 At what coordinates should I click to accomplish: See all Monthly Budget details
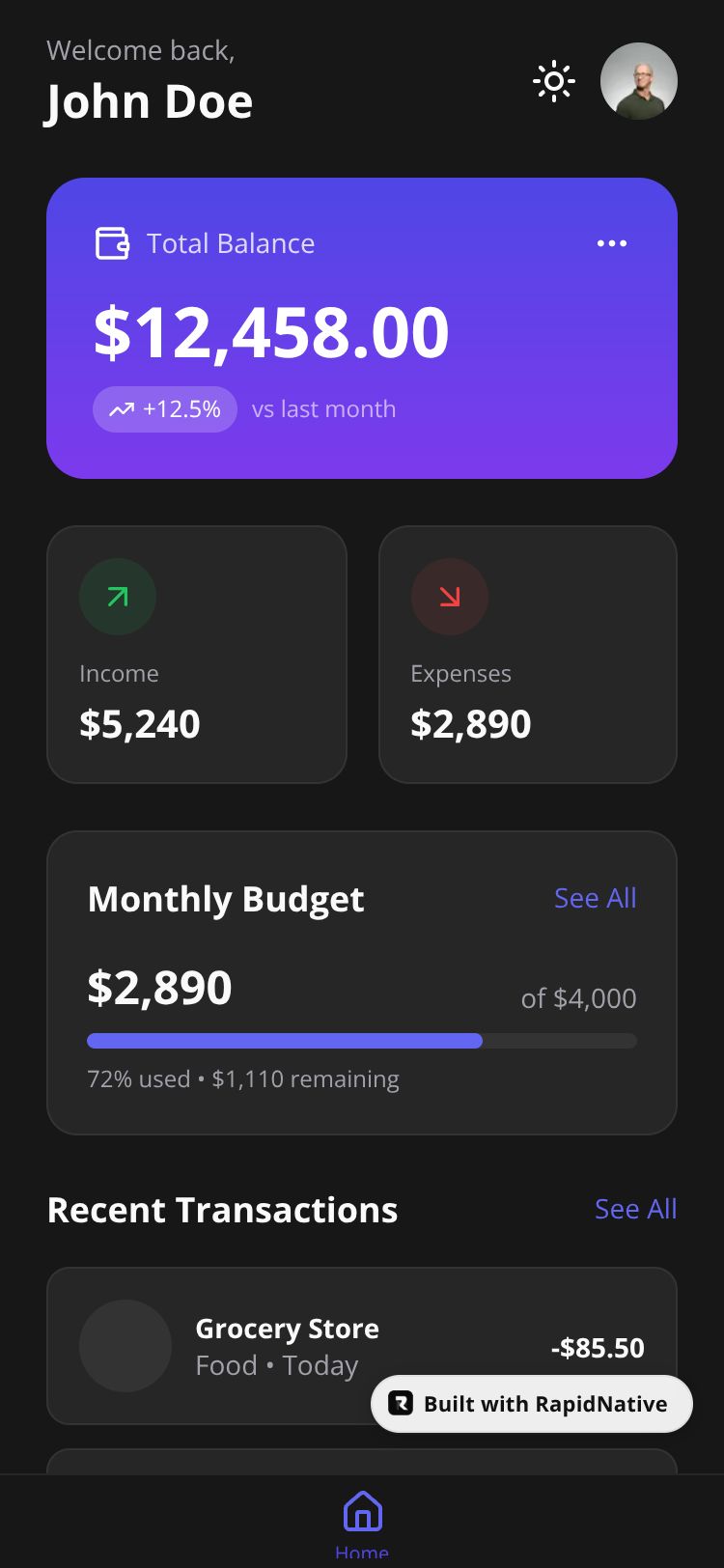tap(595, 898)
